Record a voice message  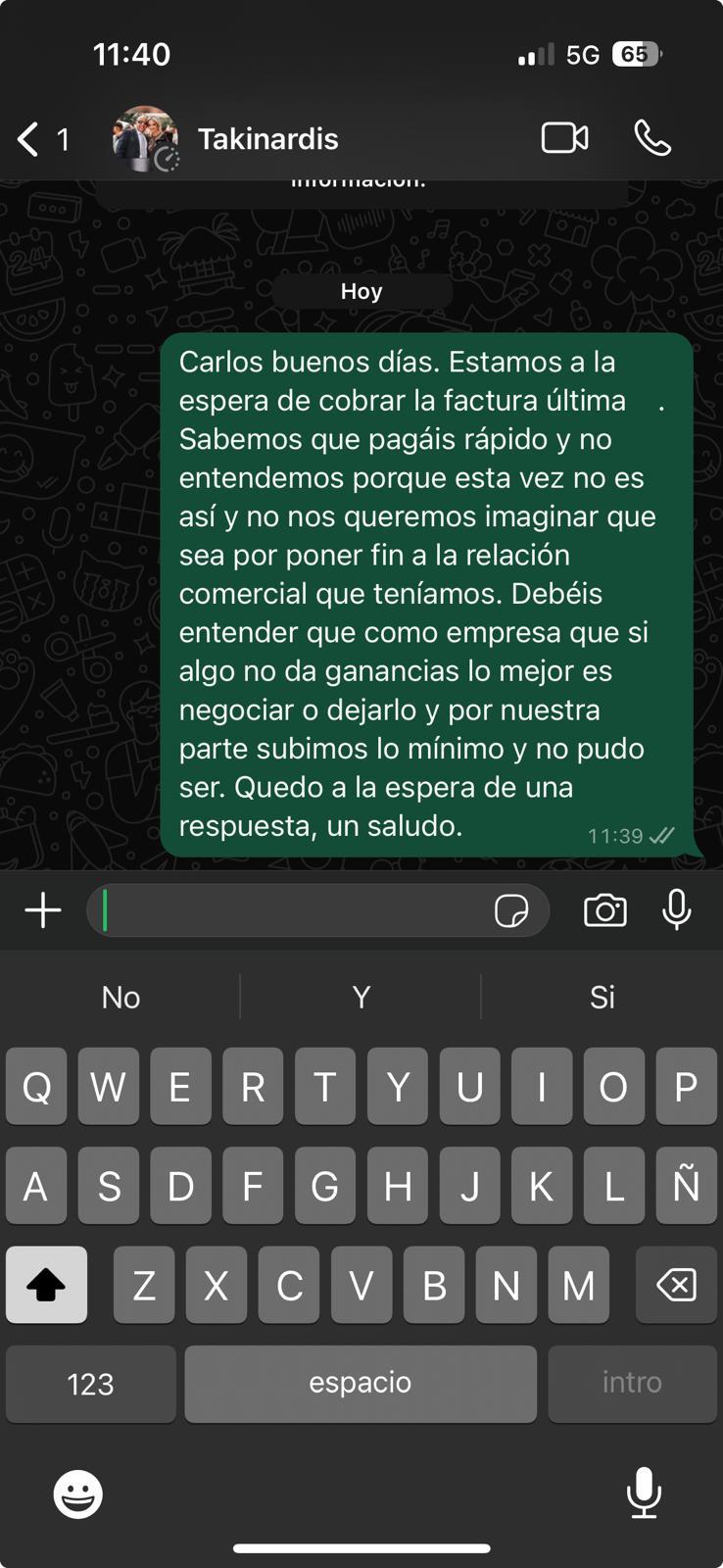[676, 910]
